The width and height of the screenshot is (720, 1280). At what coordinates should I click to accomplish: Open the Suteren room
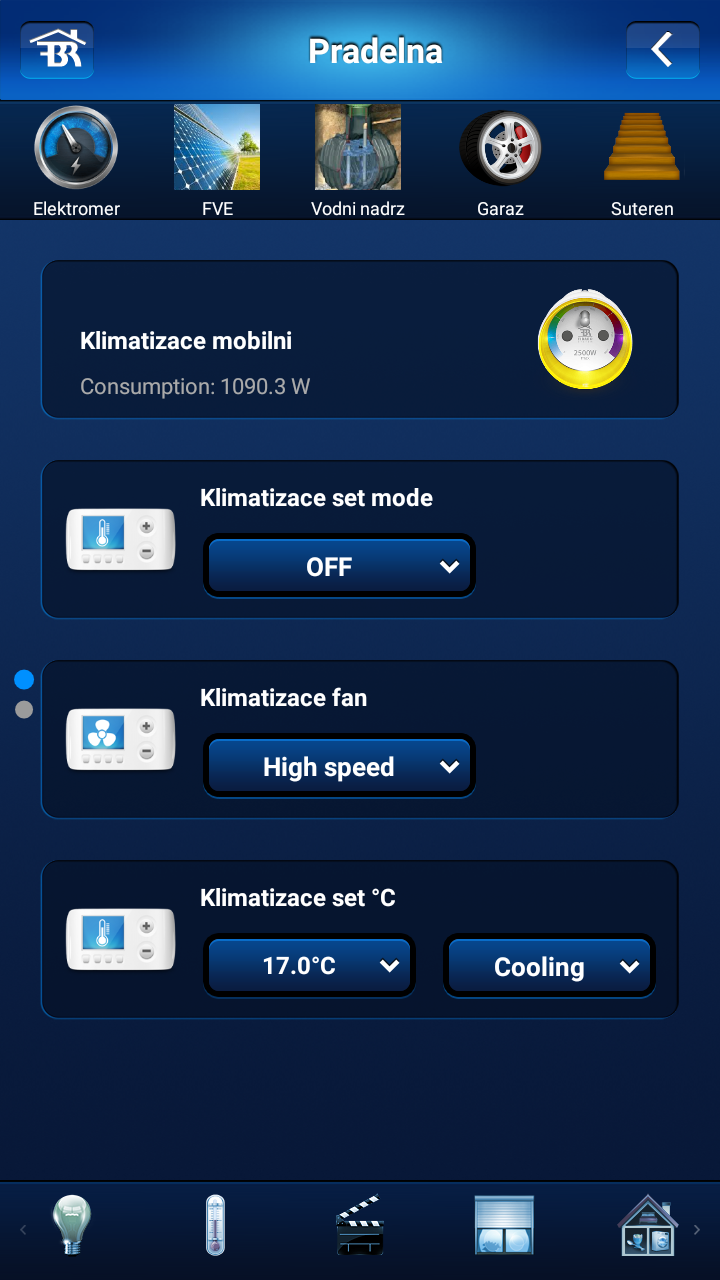(x=642, y=162)
